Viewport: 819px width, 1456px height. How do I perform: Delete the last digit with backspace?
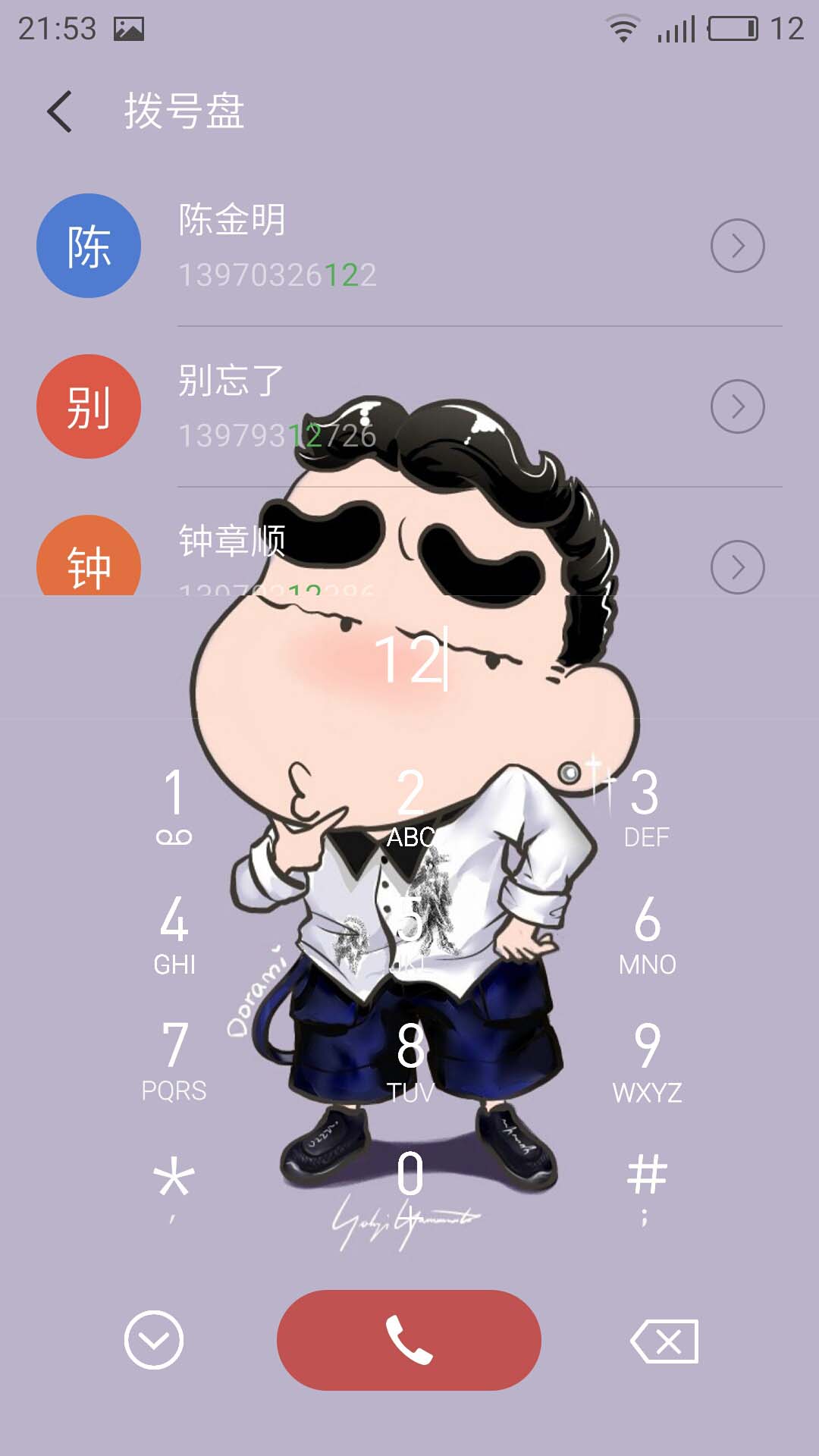pyautogui.click(x=664, y=1341)
